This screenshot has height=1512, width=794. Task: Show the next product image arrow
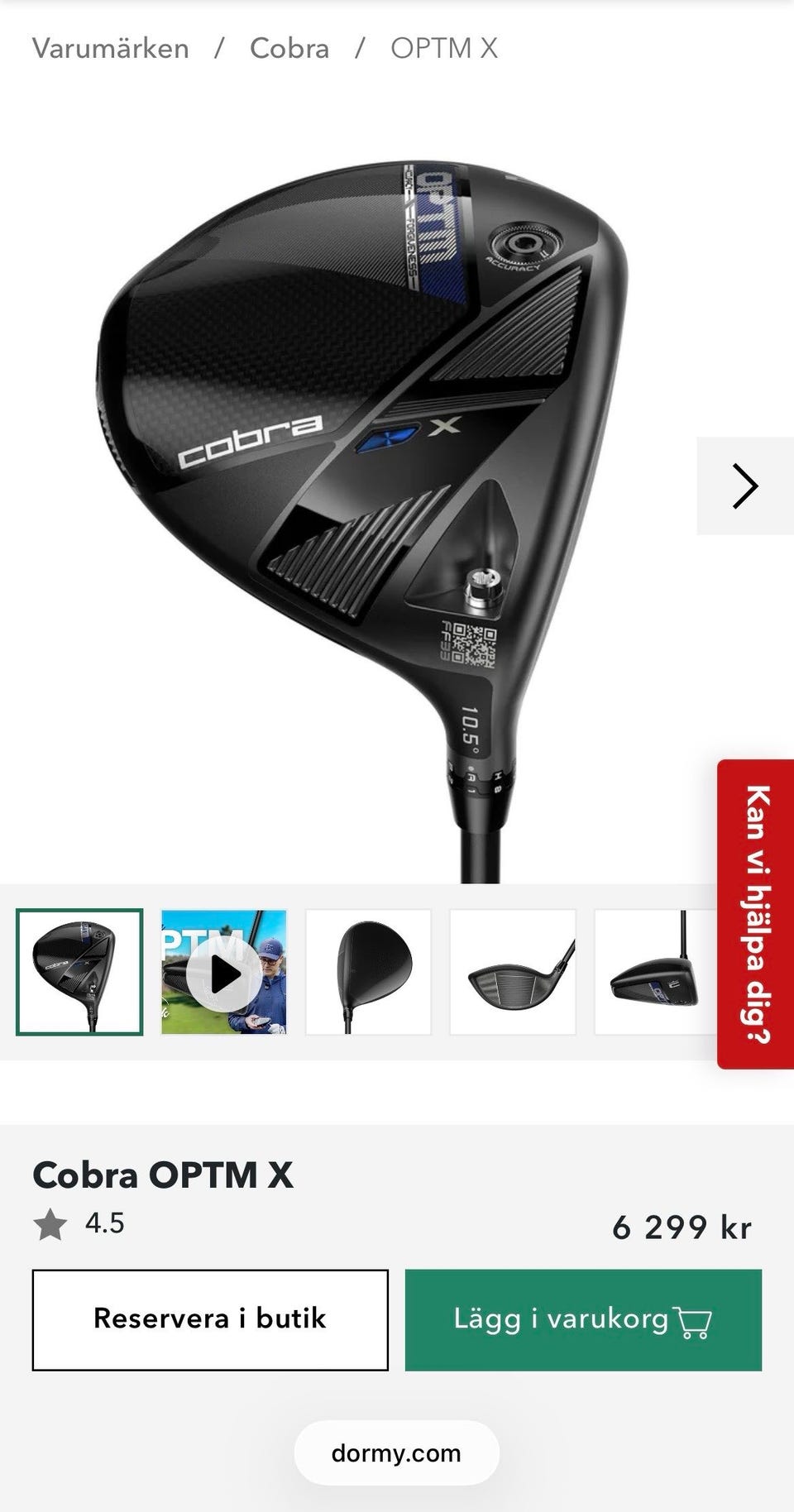[x=744, y=486]
